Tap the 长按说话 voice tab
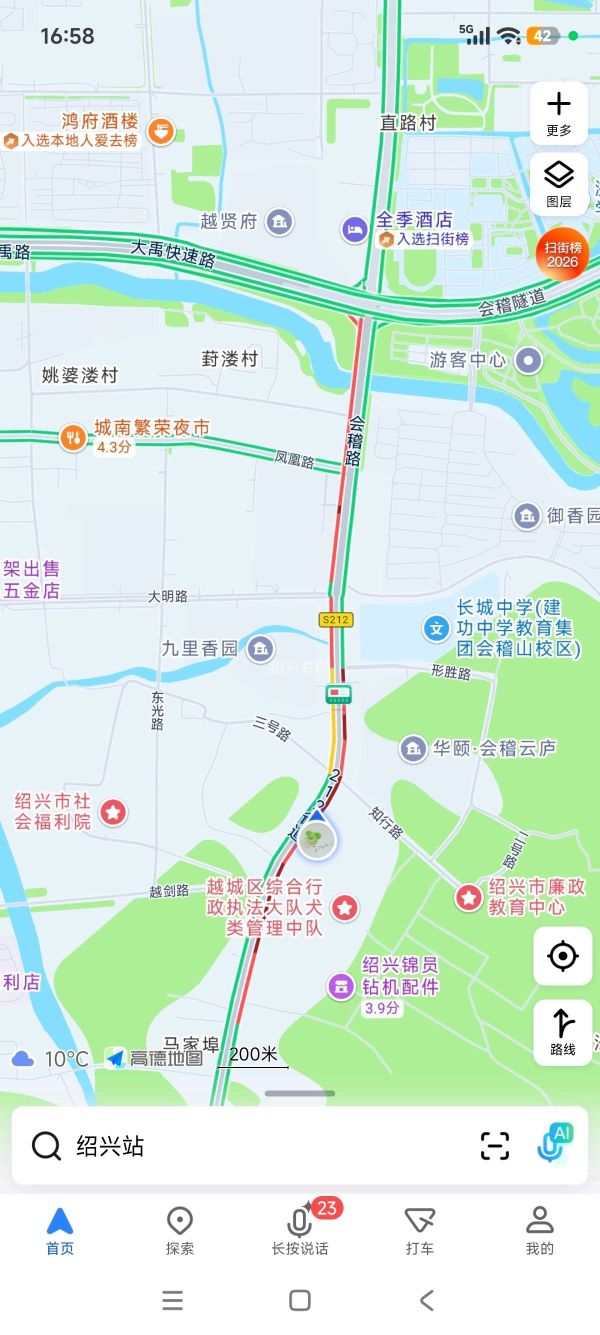Image resolution: width=600 pixels, height=1335 pixels. (x=300, y=1230)
